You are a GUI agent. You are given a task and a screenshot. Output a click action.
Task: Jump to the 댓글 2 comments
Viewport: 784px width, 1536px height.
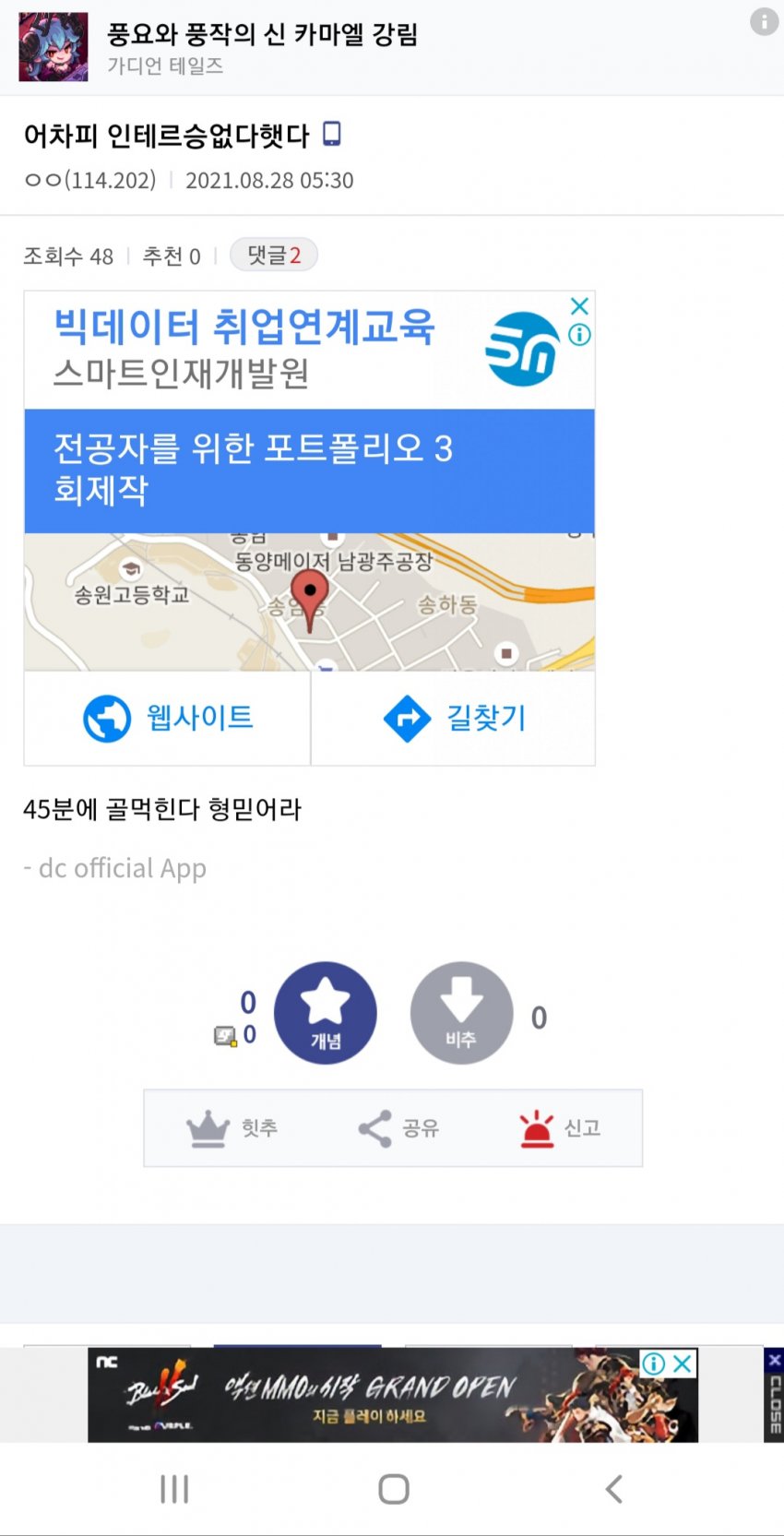(x=273, y=256)
